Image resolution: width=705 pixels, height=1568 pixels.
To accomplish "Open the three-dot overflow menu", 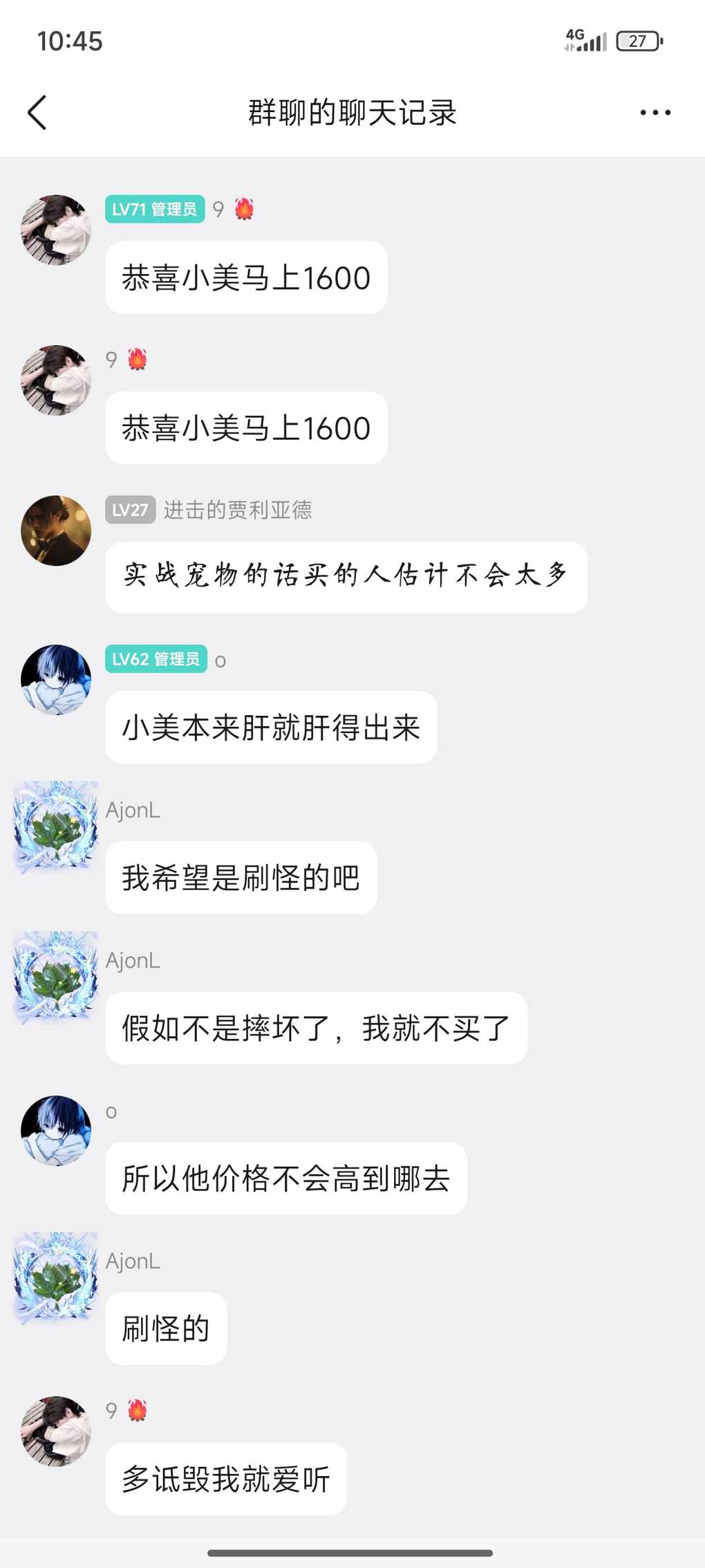I will point(655,113).
